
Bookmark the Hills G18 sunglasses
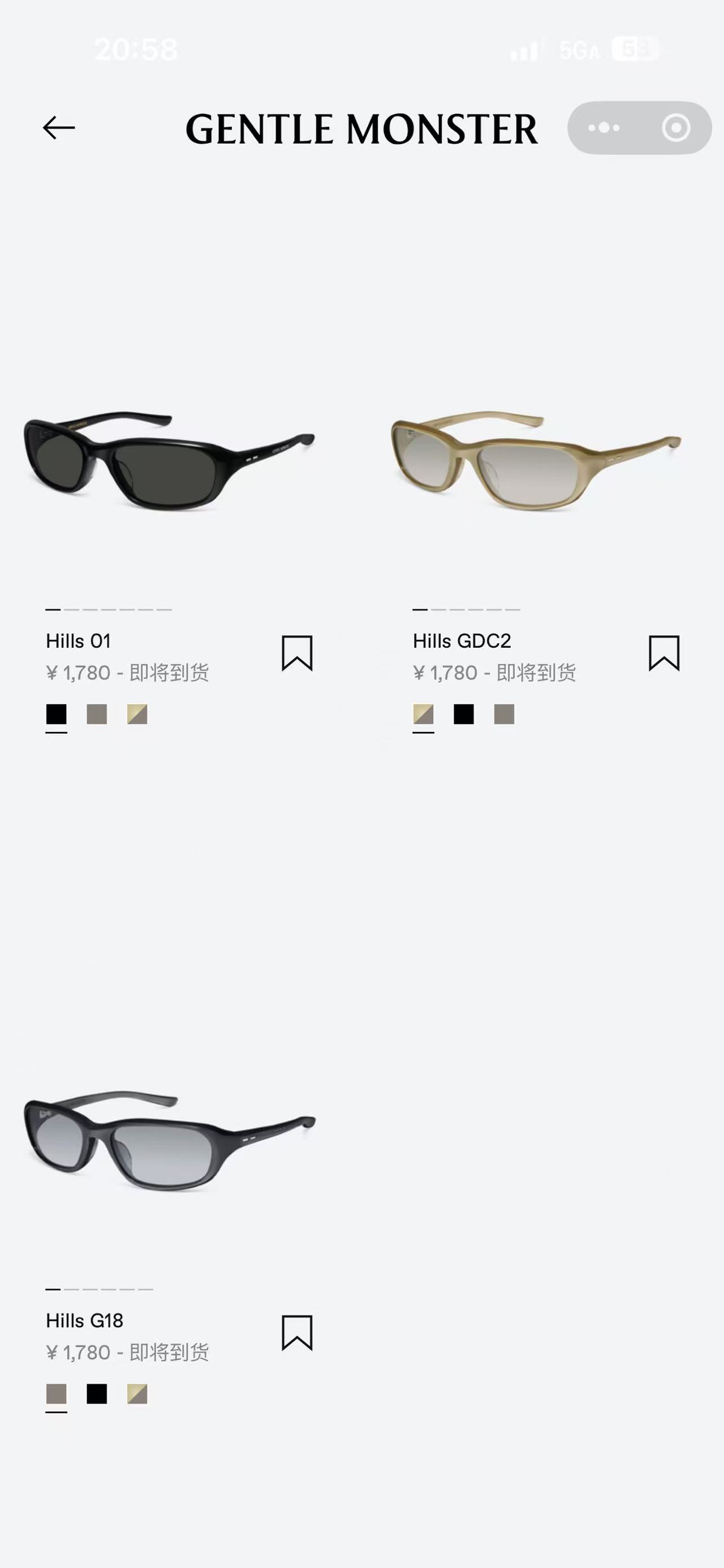point(297,1333)
